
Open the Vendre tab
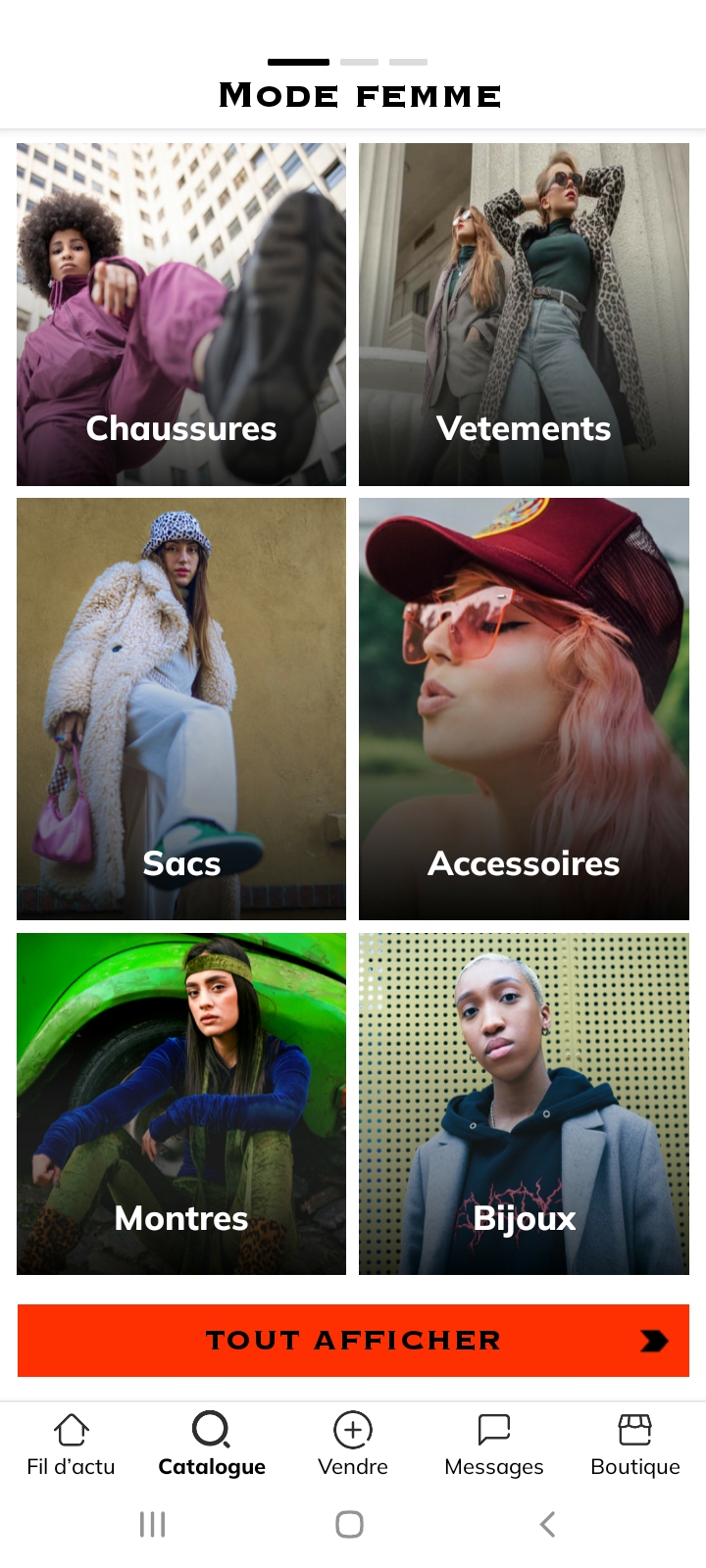pos(353,1444)
